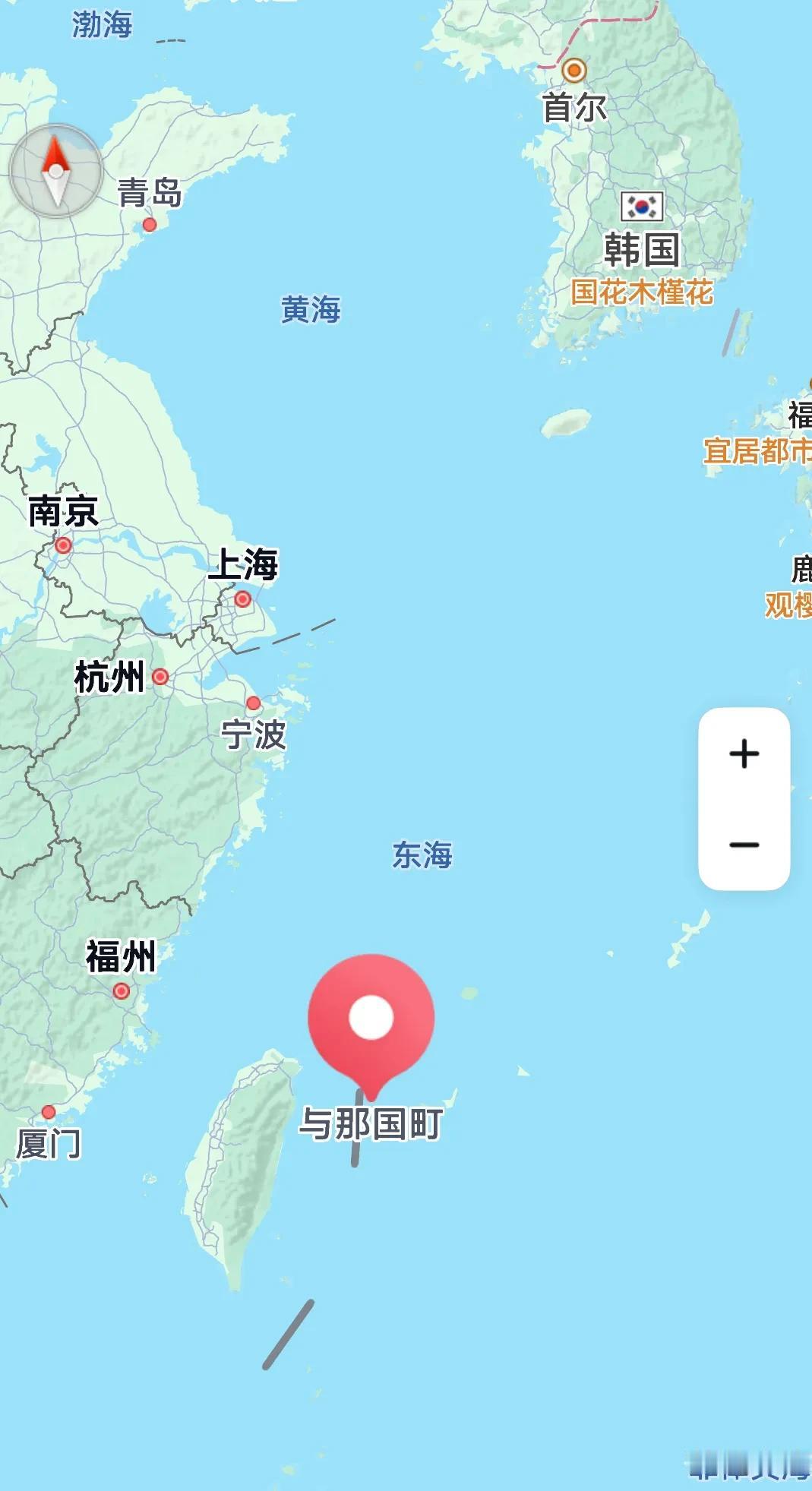Viewport: 812px width, 1491px height.
Task: Select the 韩国 country name label
Action: [642, 249]
